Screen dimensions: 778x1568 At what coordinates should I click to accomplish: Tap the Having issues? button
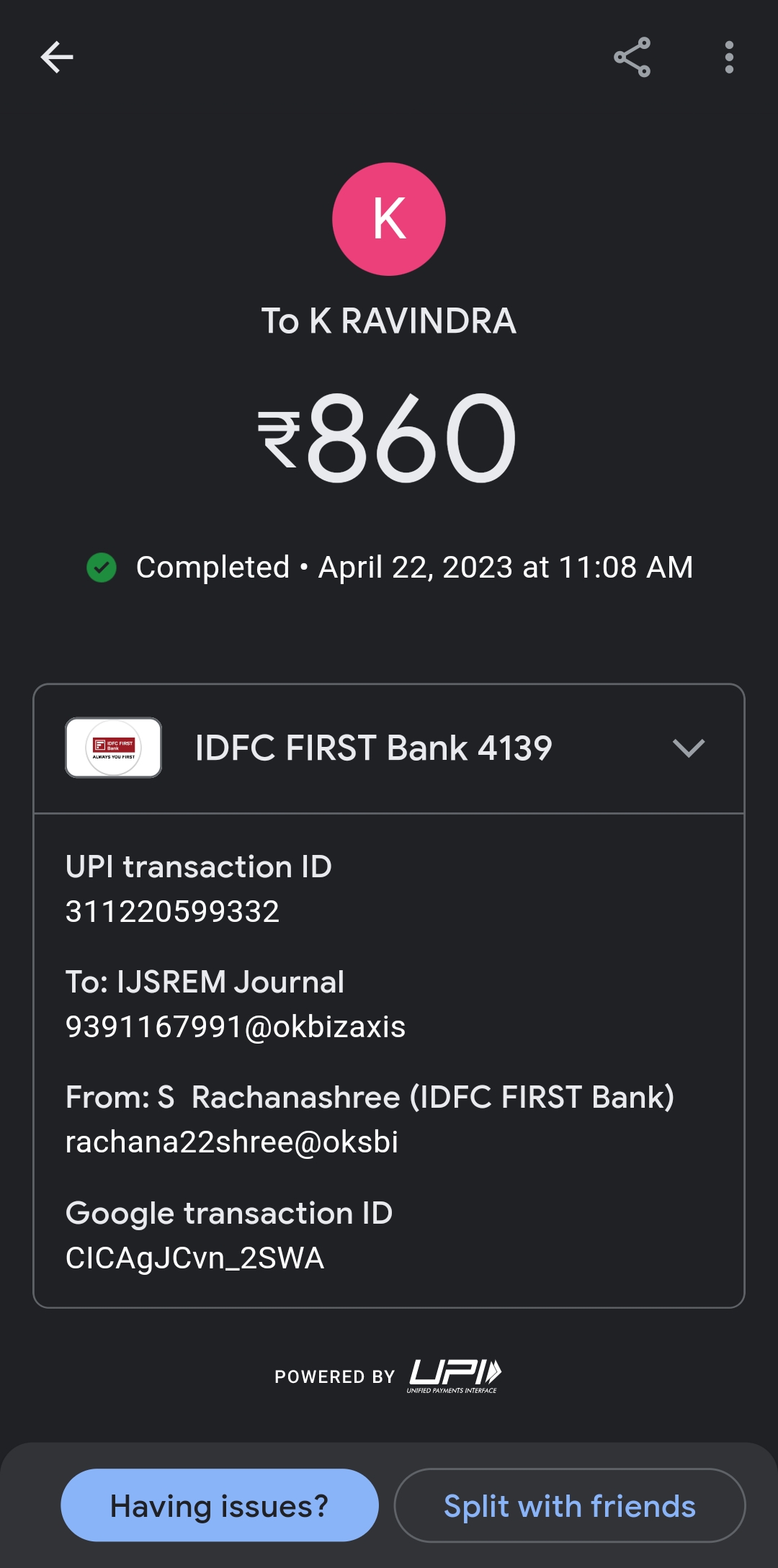[x=220, y=1505]
